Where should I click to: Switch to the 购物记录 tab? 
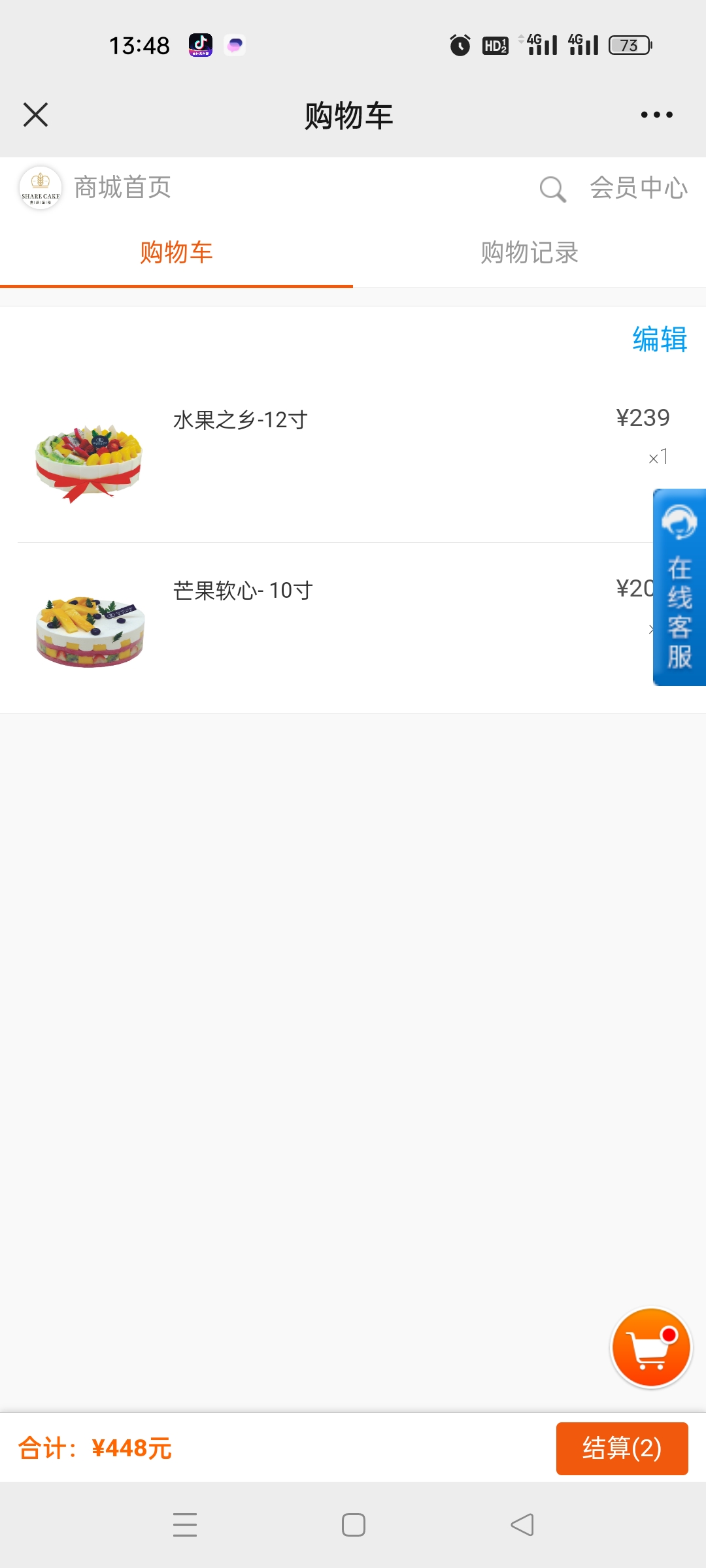coord(529,253)
